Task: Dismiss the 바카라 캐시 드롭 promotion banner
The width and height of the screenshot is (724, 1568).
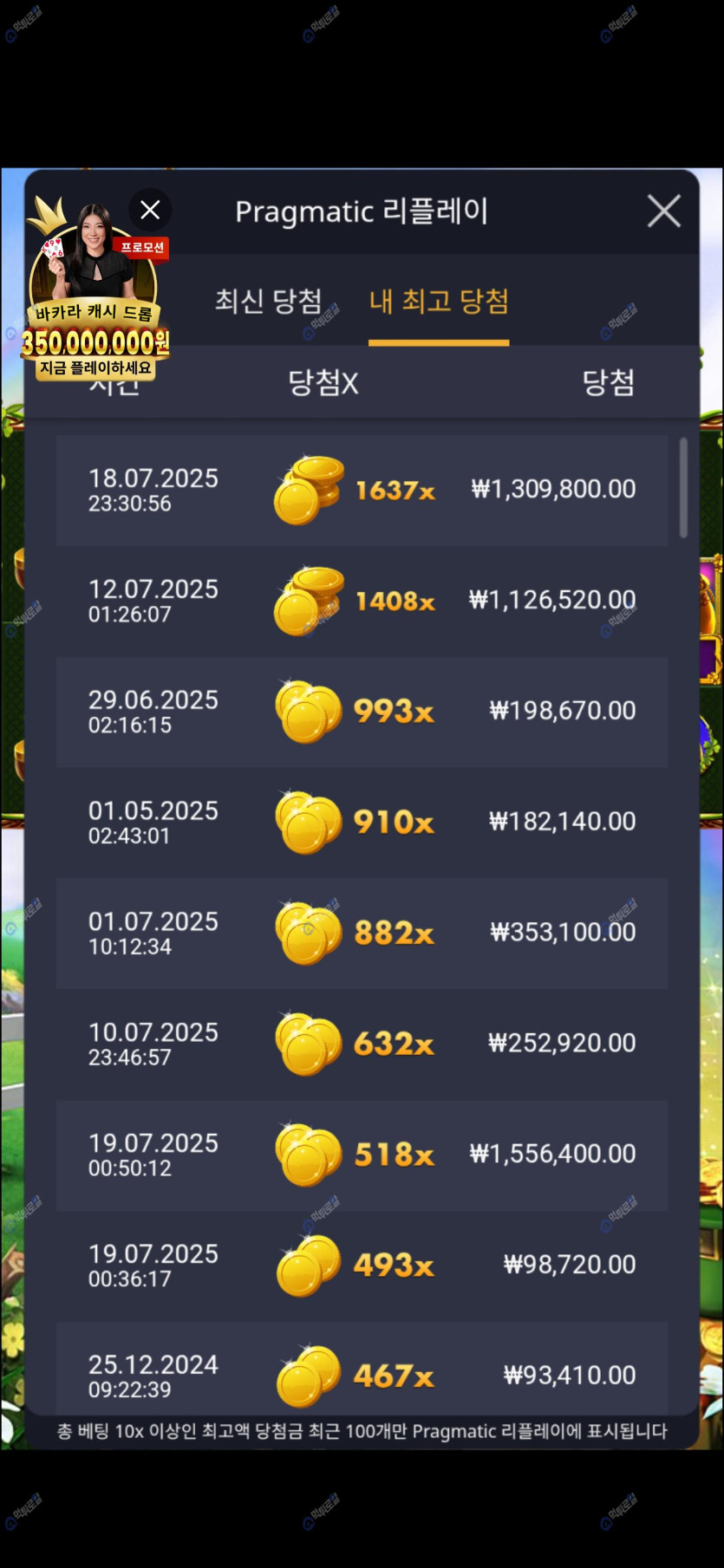Action: pyautogui.click(x=150, y=210)
